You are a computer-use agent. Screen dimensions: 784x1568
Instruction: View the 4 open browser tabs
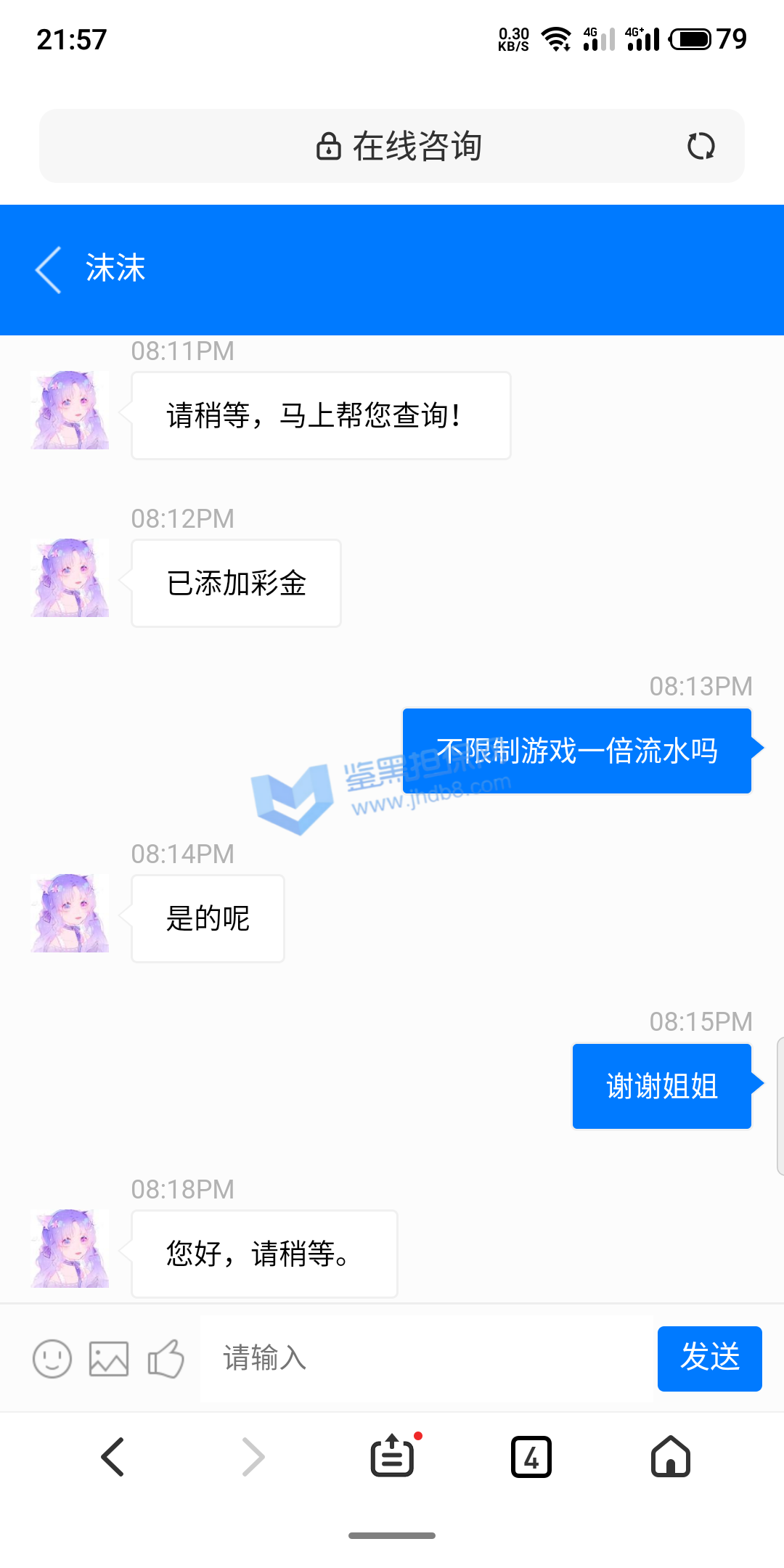pos(531,1457)
